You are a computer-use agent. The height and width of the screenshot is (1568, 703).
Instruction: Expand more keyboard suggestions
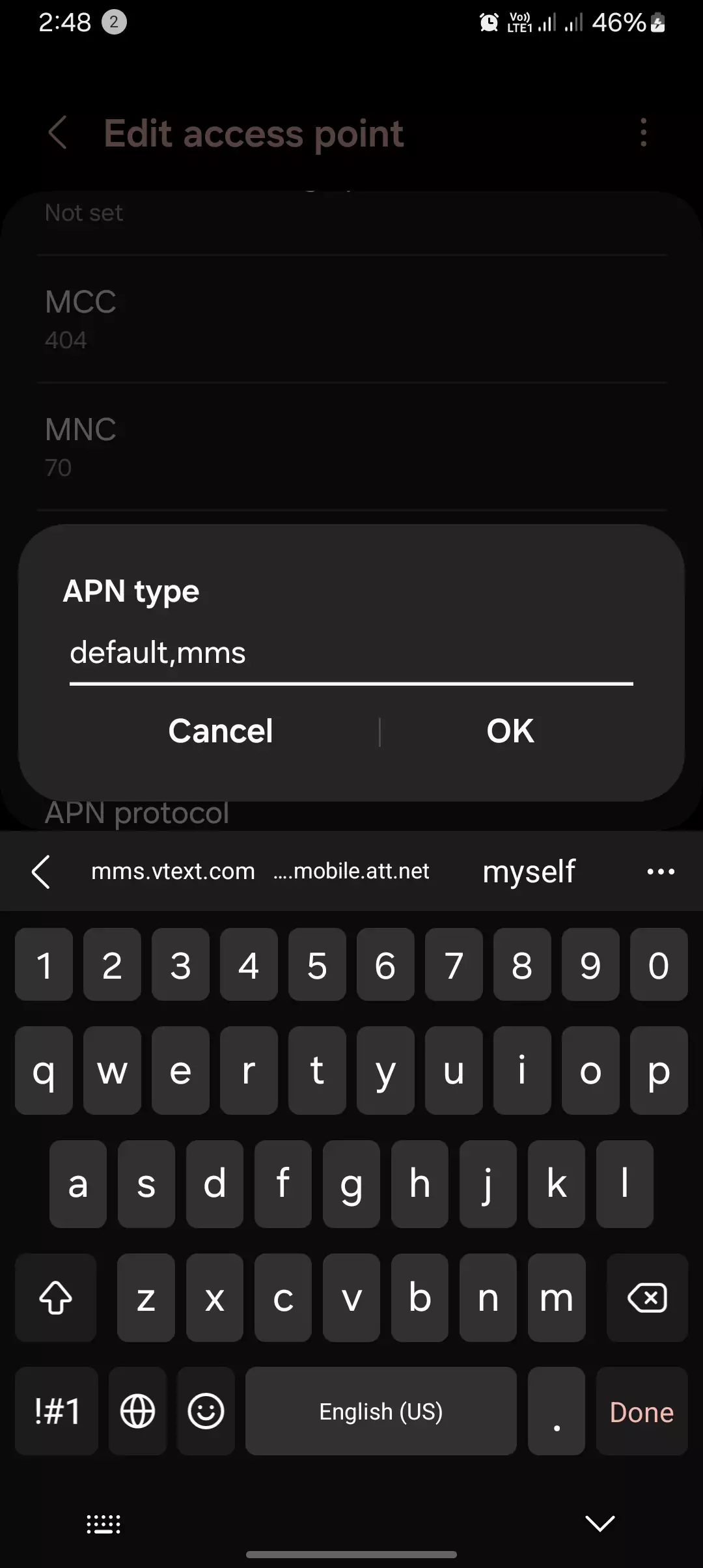[x=661, y=871]
